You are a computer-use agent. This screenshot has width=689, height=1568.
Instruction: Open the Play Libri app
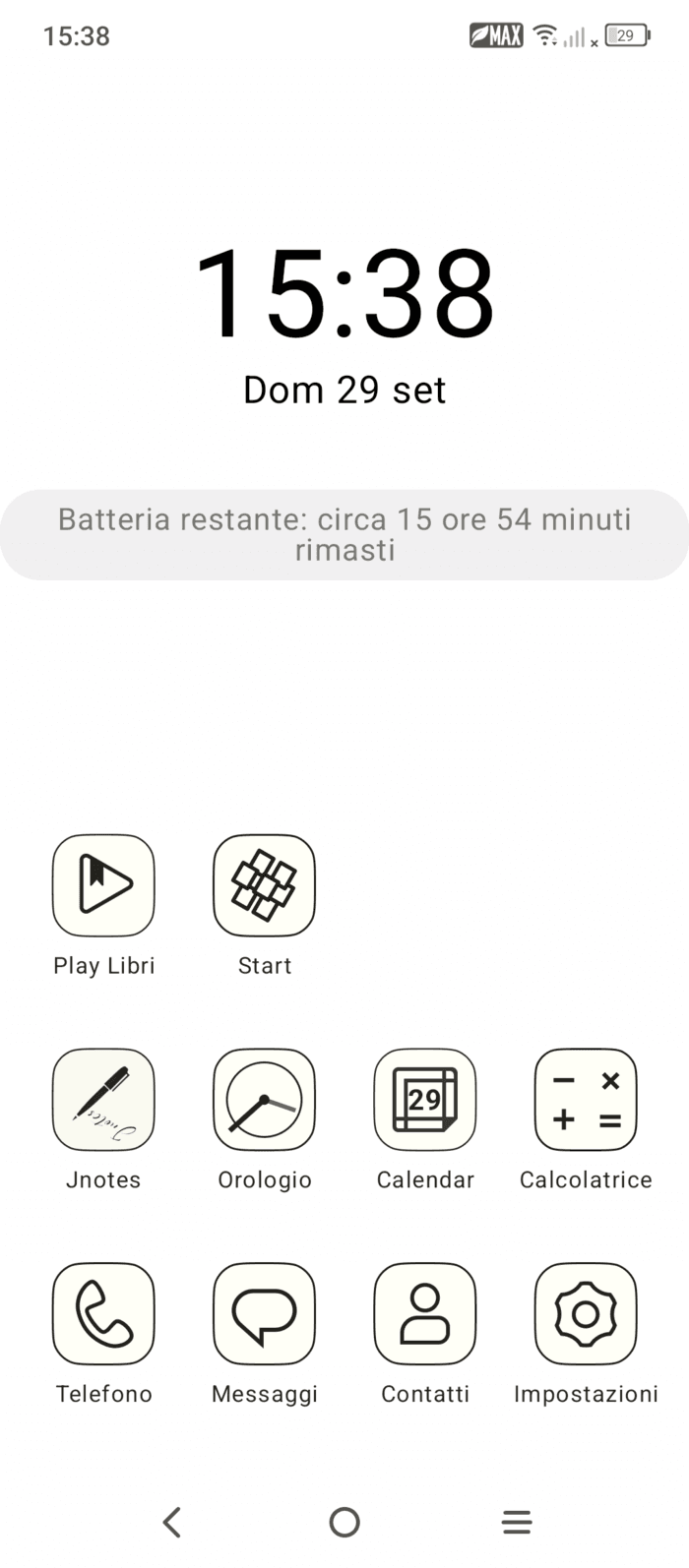pyautogui.click(x=103, y=885)
